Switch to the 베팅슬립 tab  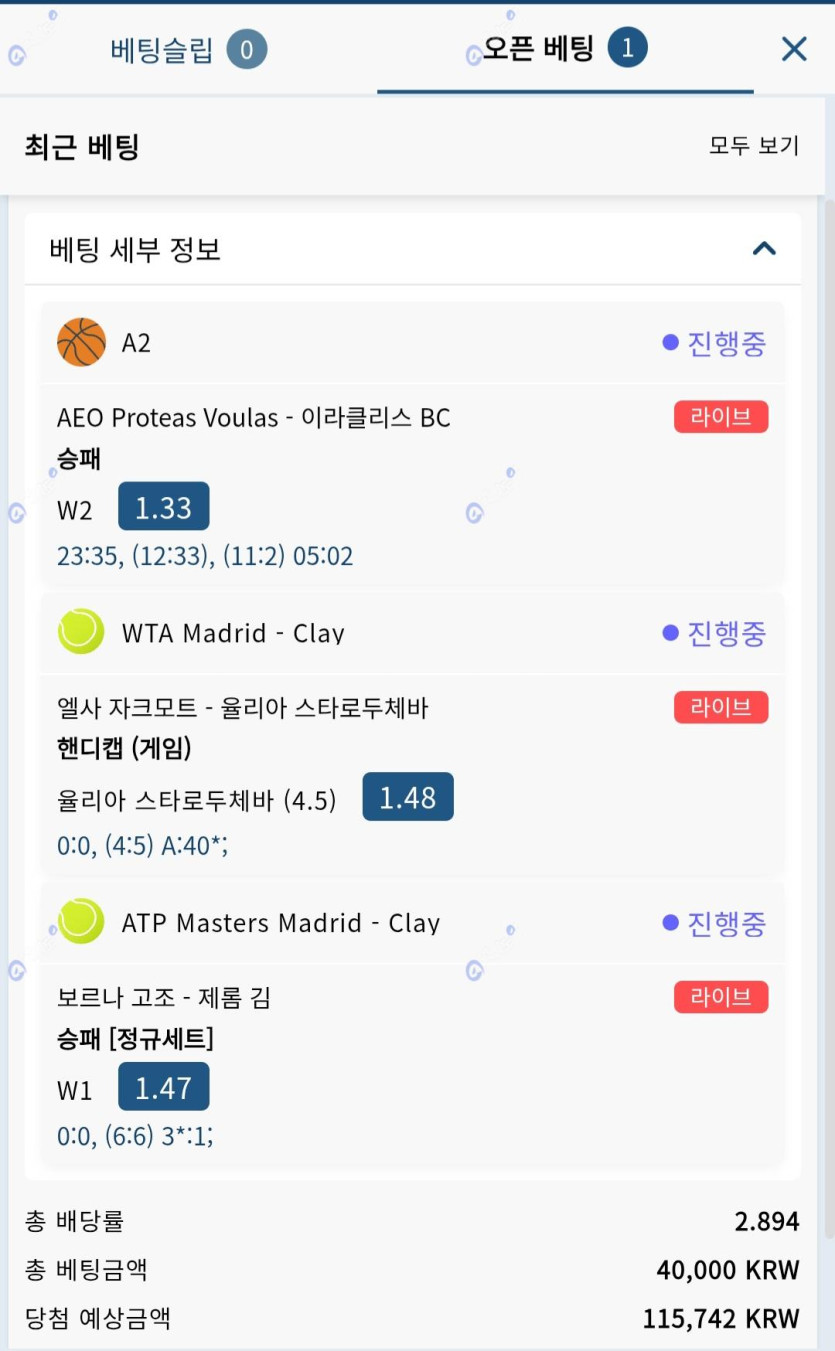(x=188, y=49)
